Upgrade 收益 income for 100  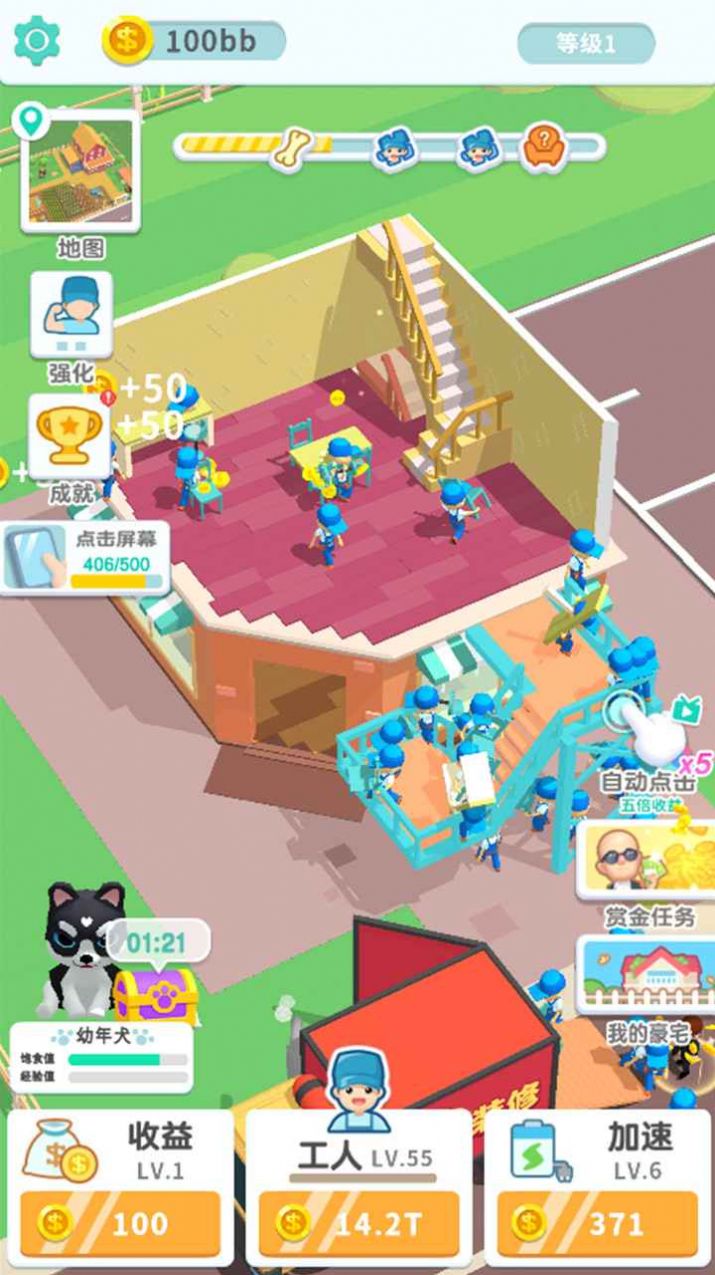pyautogui.click(x=120, y=1223)
